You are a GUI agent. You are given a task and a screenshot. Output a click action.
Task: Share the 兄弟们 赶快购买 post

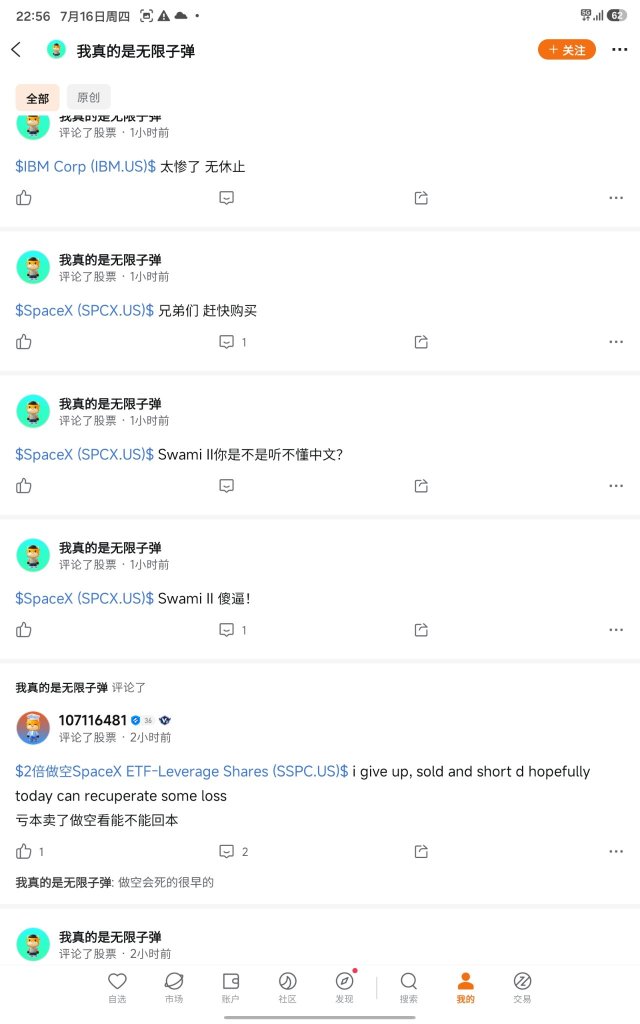pos(421,342)
